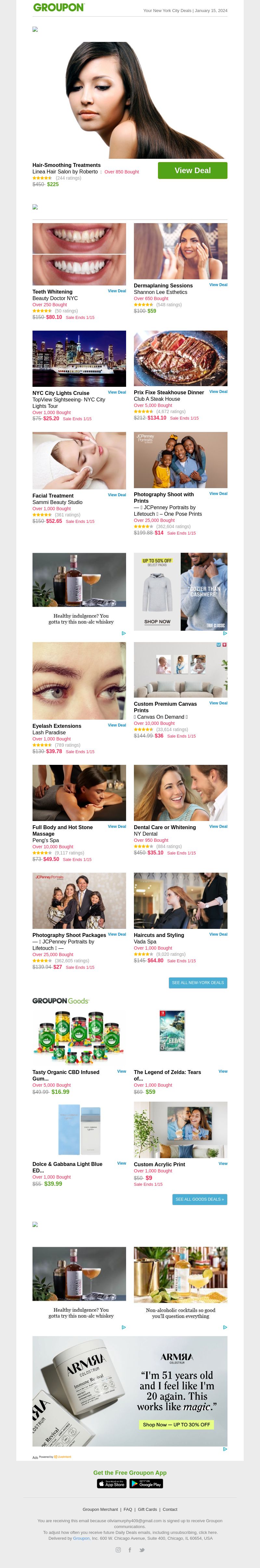The image size is (260, 1568).
Task: Tap See All New-York Deals button
Action: coord(198,982)
